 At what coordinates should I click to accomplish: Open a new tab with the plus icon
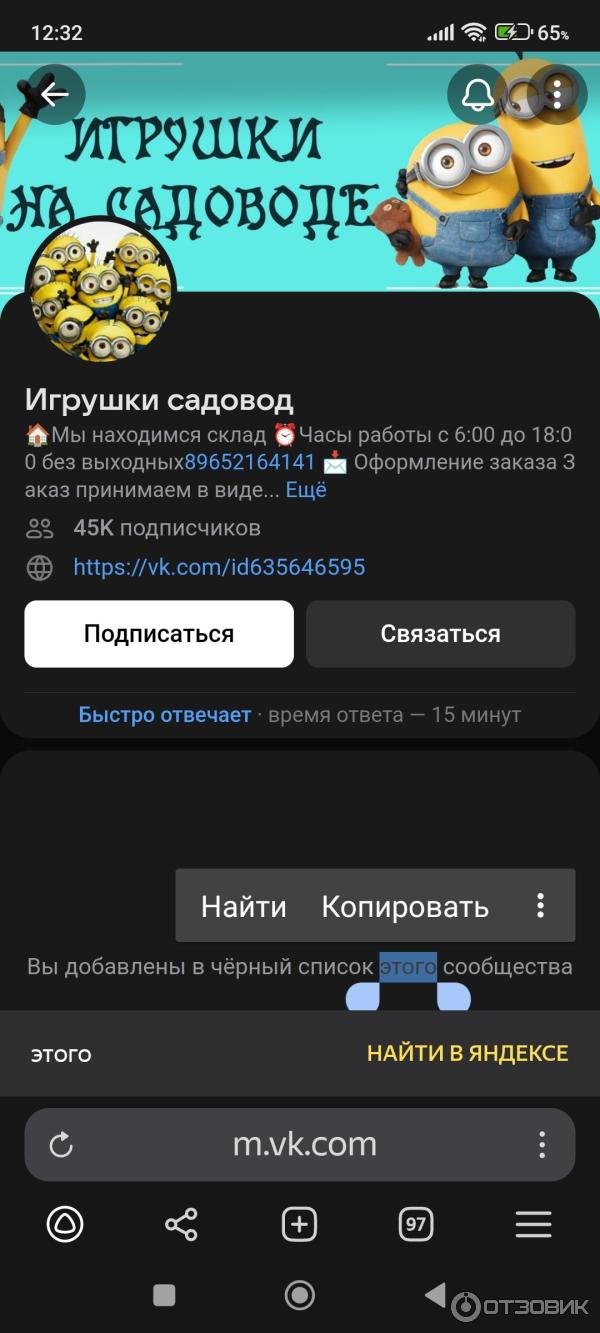(299, 1224)
